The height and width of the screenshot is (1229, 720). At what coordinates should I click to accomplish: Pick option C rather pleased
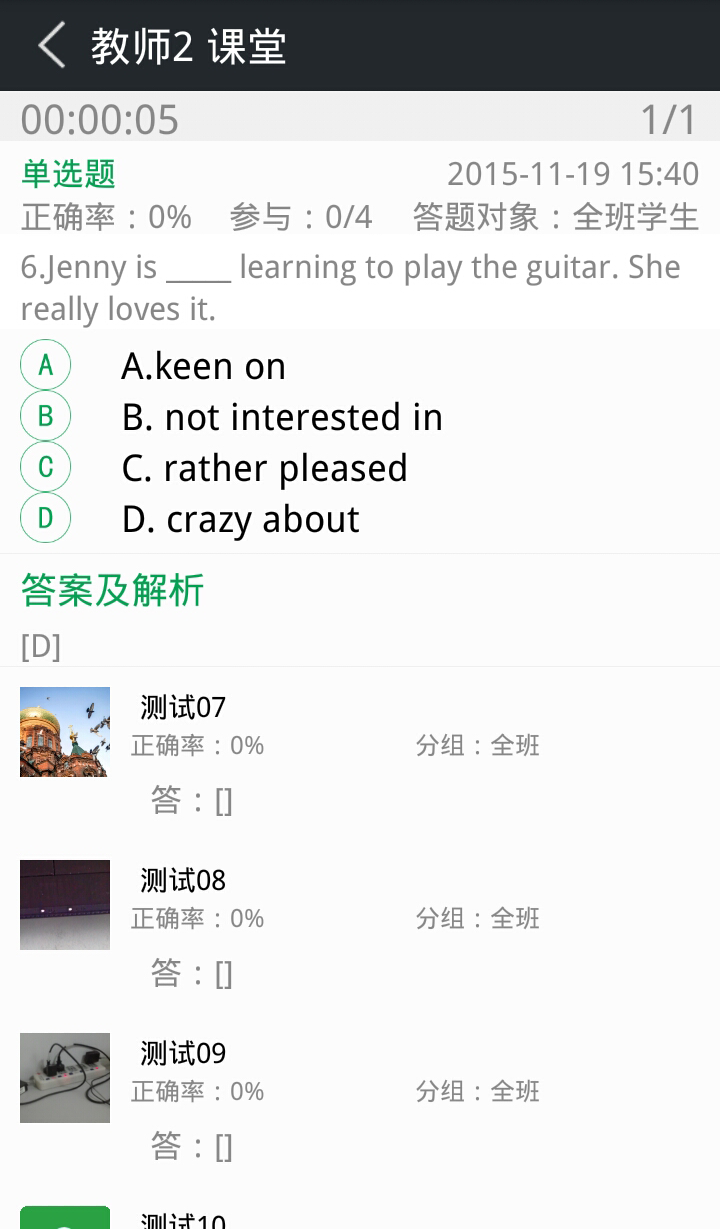point(46,468)
